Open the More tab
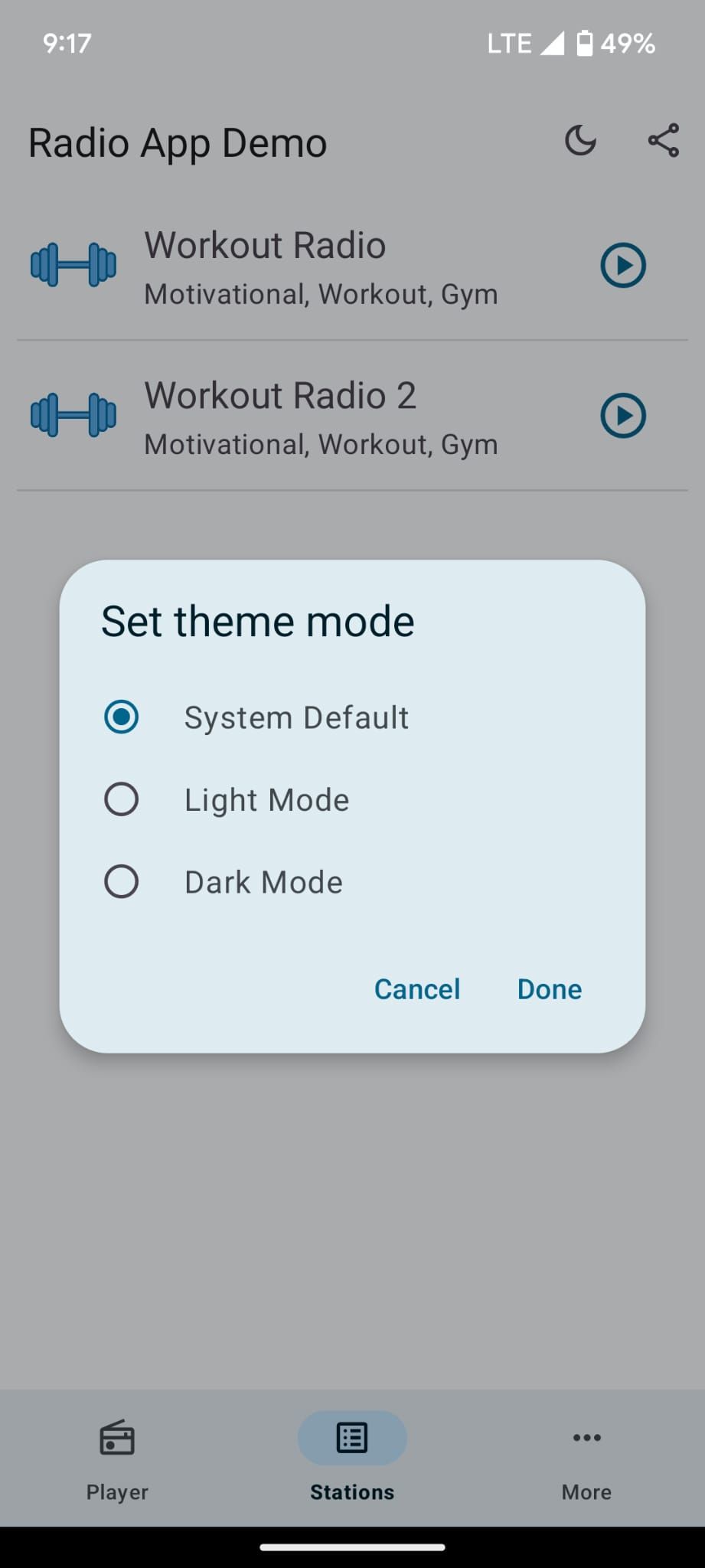This screenshot has width=705, height=1568. (586, 1457)
